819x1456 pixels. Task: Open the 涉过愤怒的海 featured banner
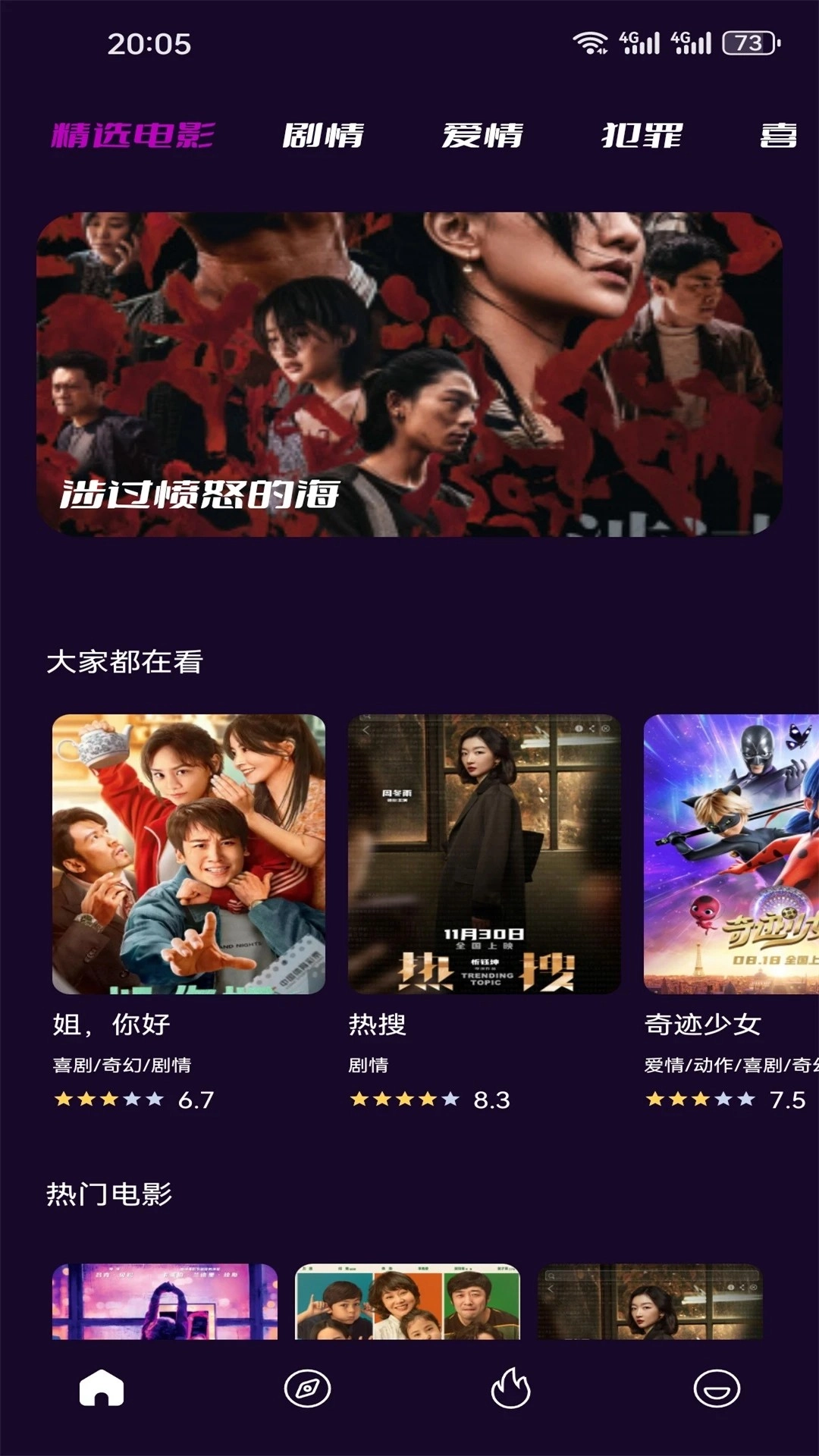pos(409,375)
